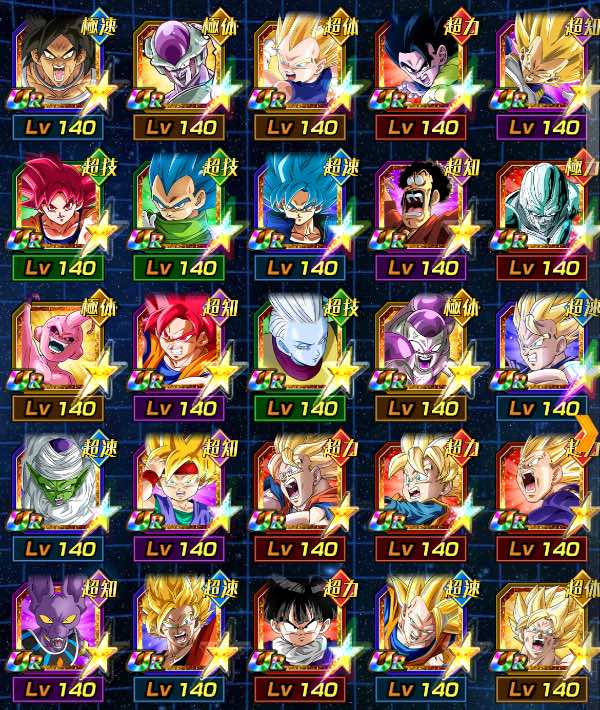Viewport: 600px width, 710px height.
Task: Open the Kid Buu character card
Action: 62,347
